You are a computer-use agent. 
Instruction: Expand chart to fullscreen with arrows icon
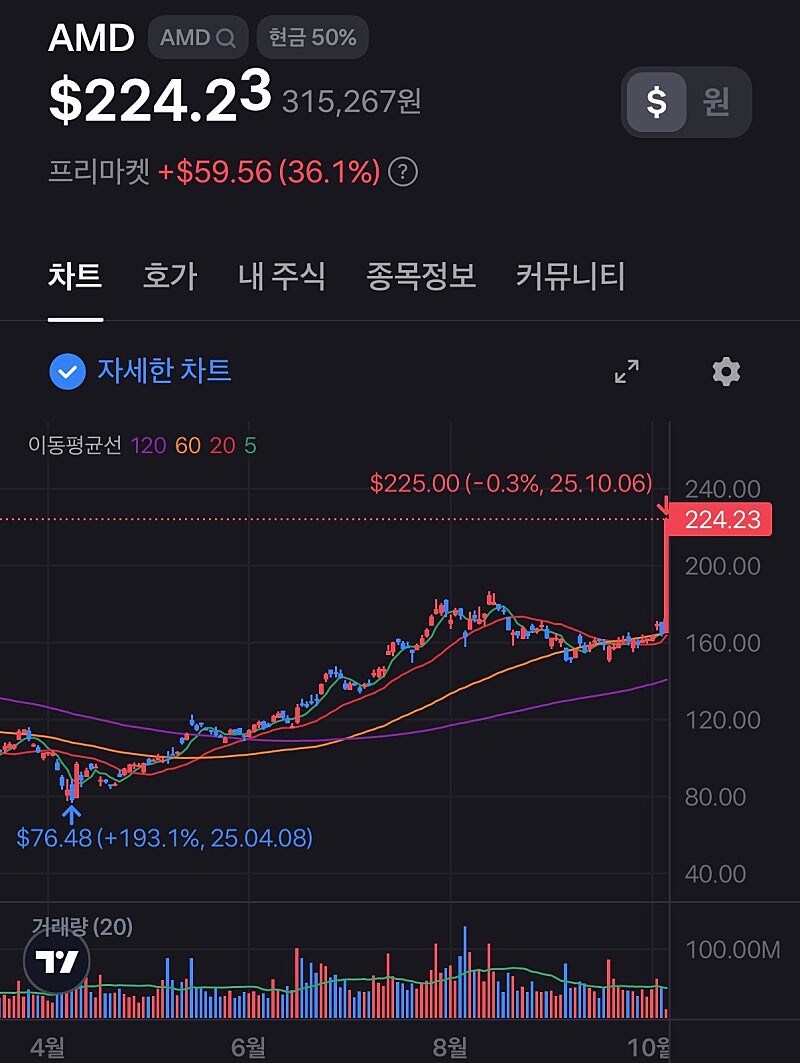pyautogui.click(x=626, y=371)
